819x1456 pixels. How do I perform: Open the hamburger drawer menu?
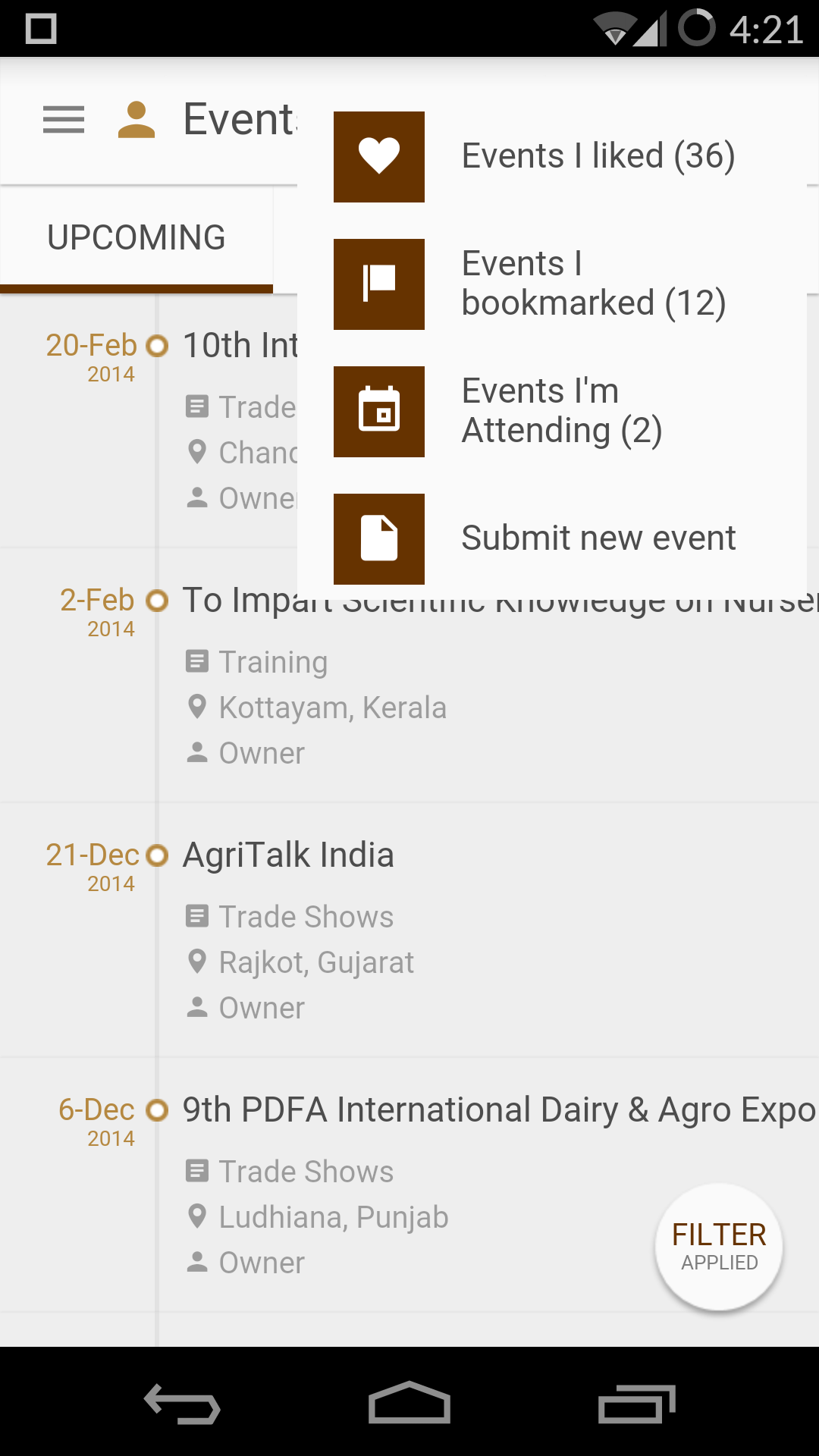coord(64,120)
